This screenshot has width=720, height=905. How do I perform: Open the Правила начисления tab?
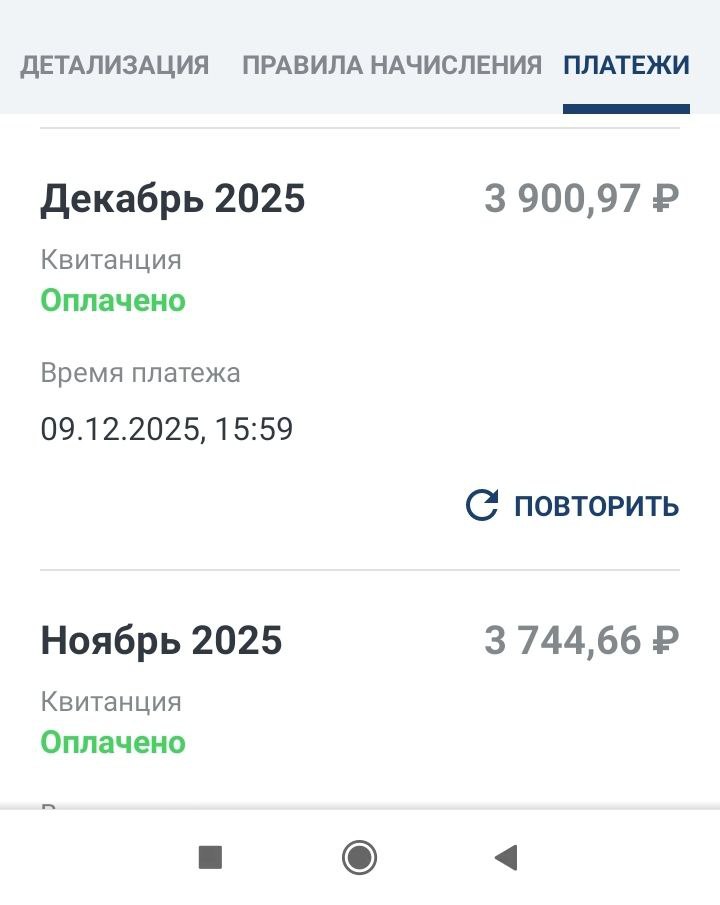coord(391,66)
